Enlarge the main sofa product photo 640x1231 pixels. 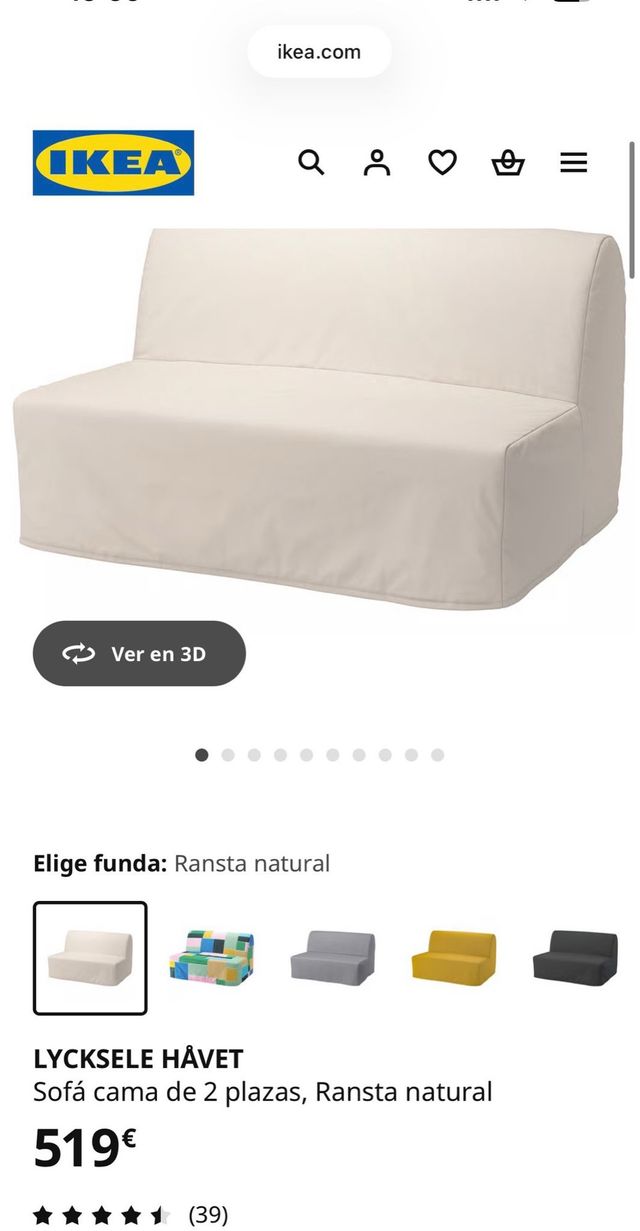(320, 420)
